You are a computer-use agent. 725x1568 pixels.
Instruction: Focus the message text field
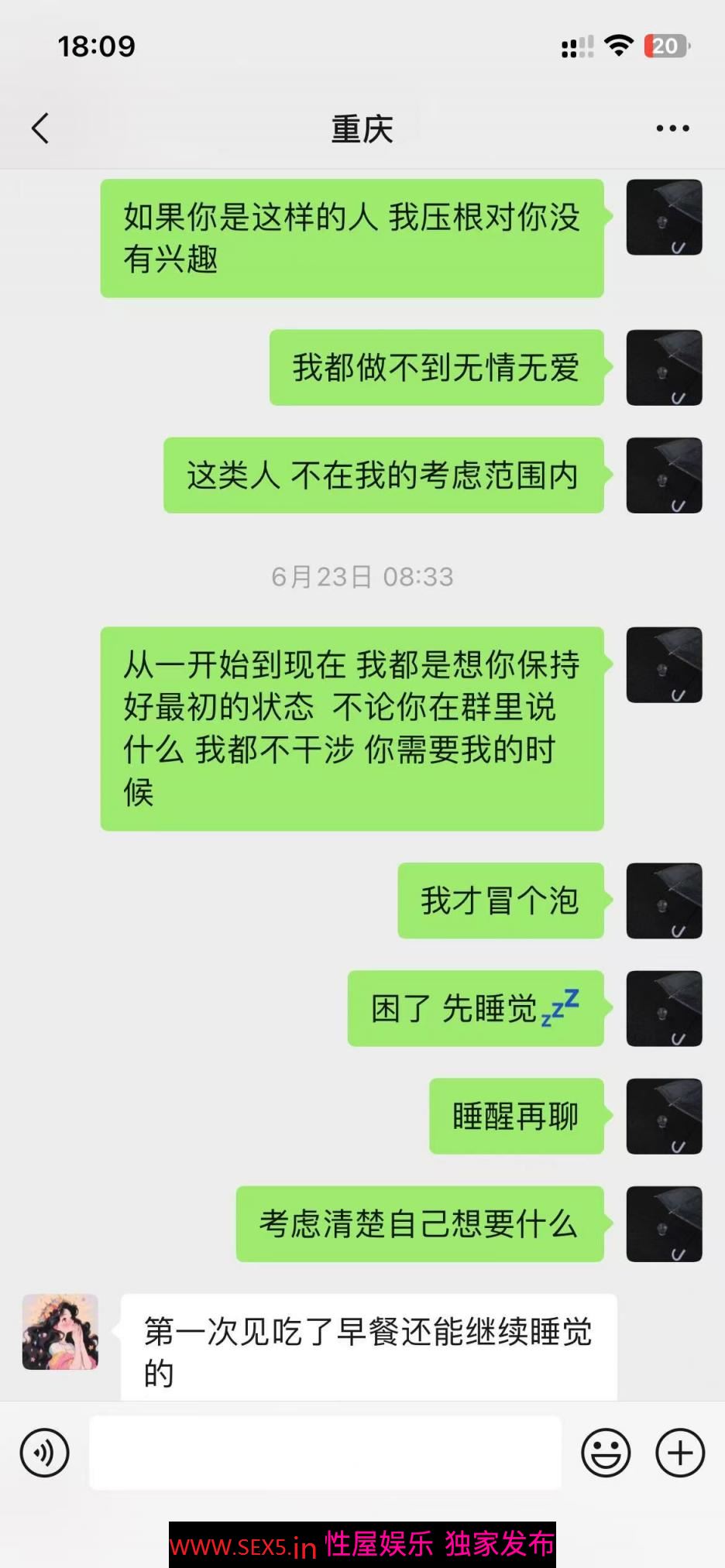(x=325, y=1453)
